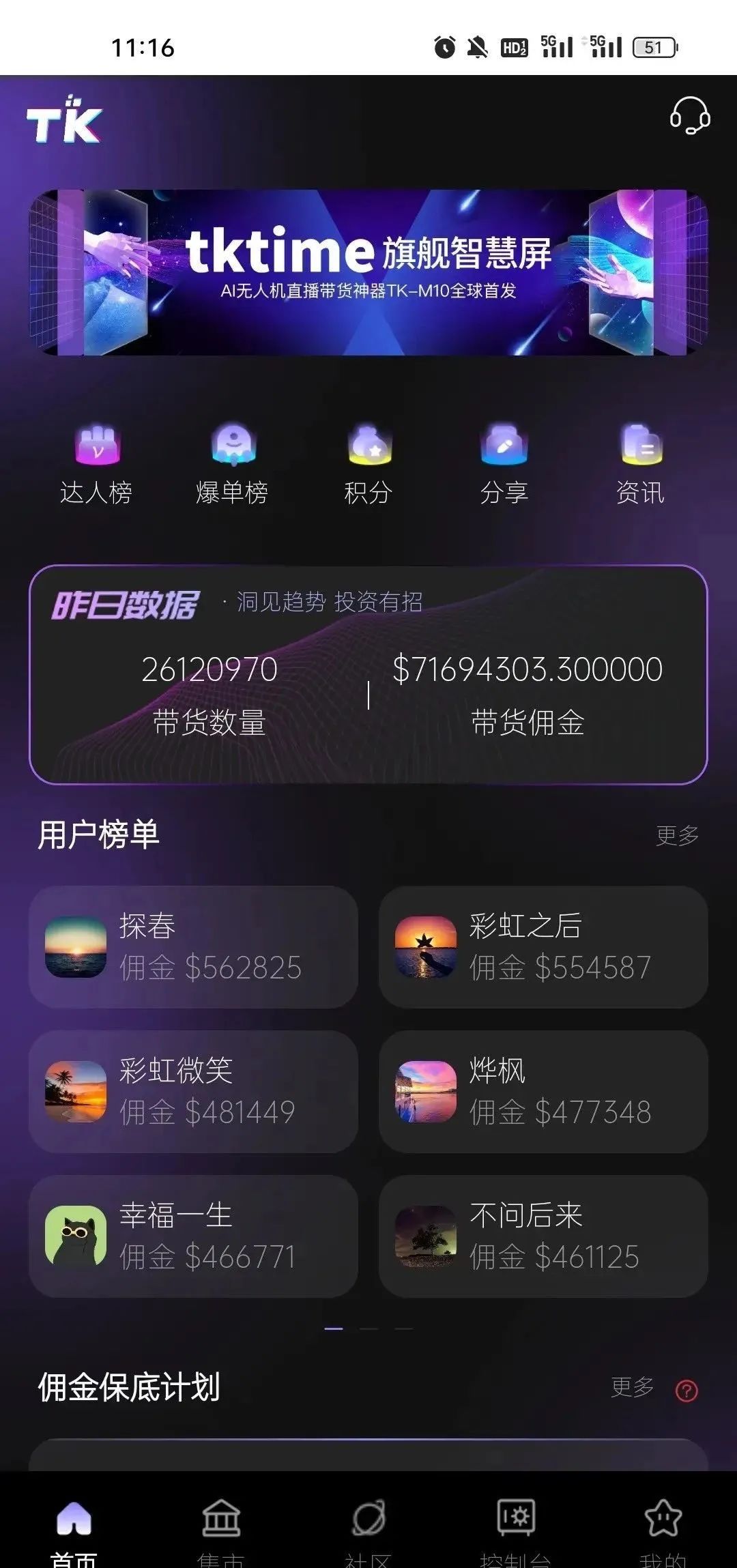View 更多 for 用户榜单
Screen dimensions: 737x1568
(677, 835)
